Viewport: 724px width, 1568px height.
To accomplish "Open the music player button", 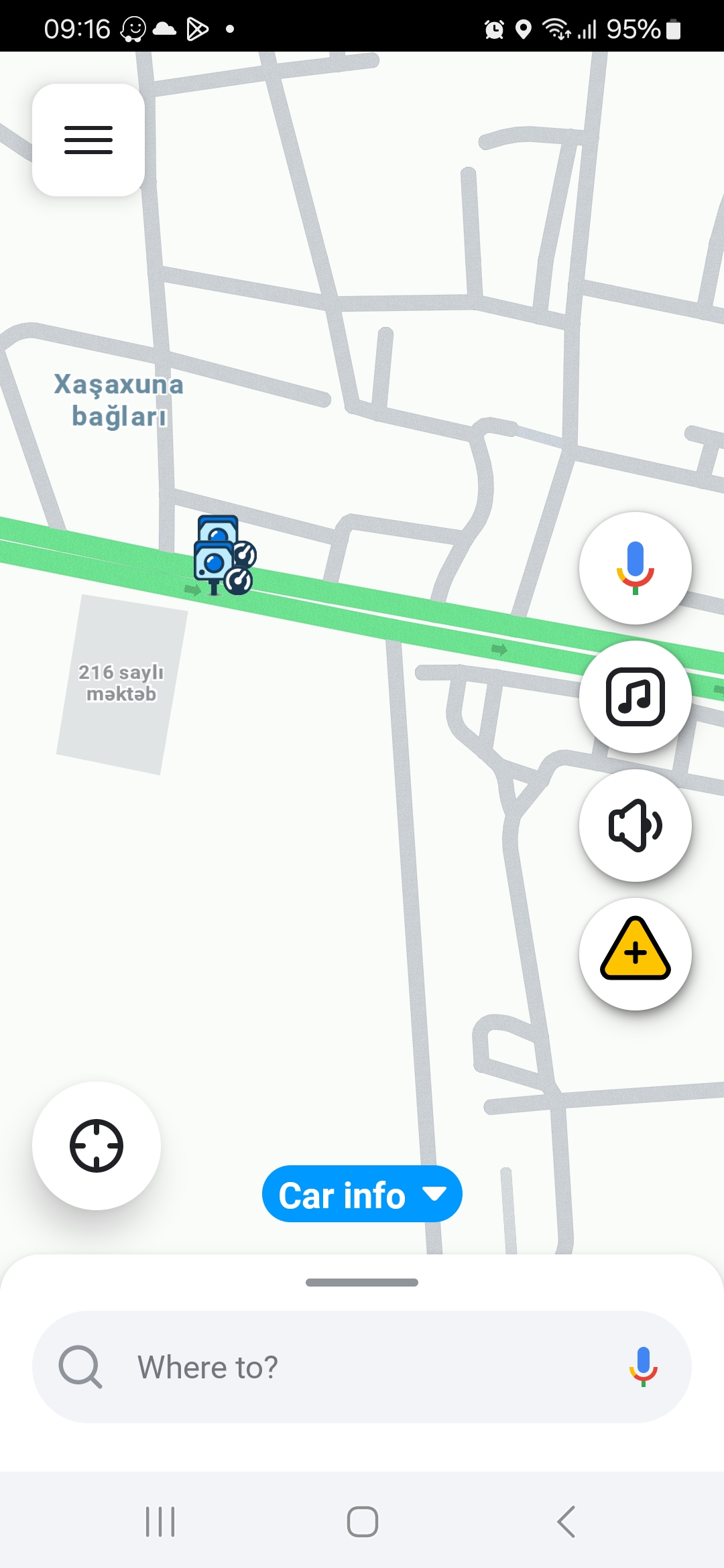I will click(x=635, y=697).
